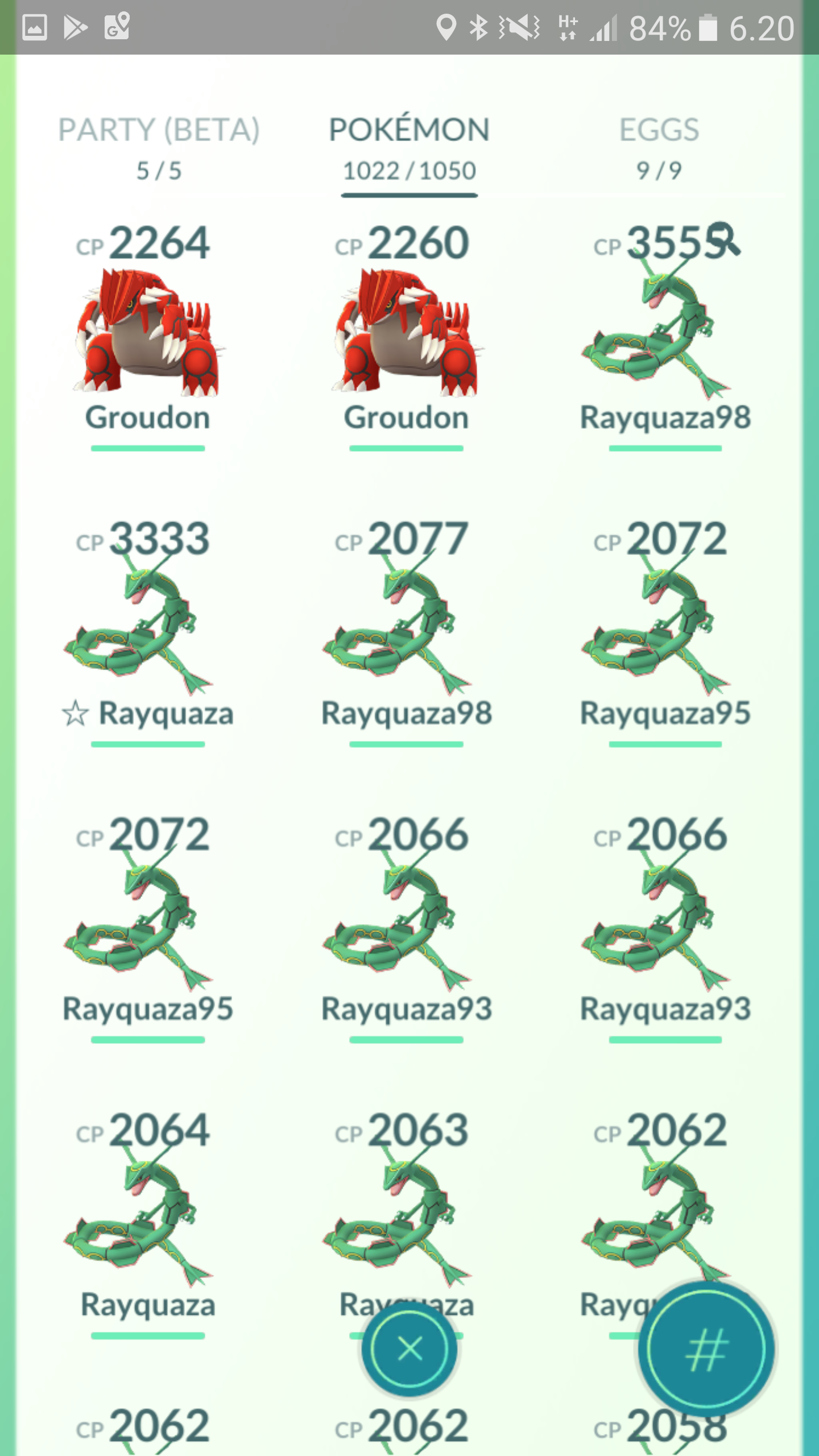The height and width of the screenshot is (1456, 819).
Task: Open the Groudon with CP 2264
Action: coord(147,336)
